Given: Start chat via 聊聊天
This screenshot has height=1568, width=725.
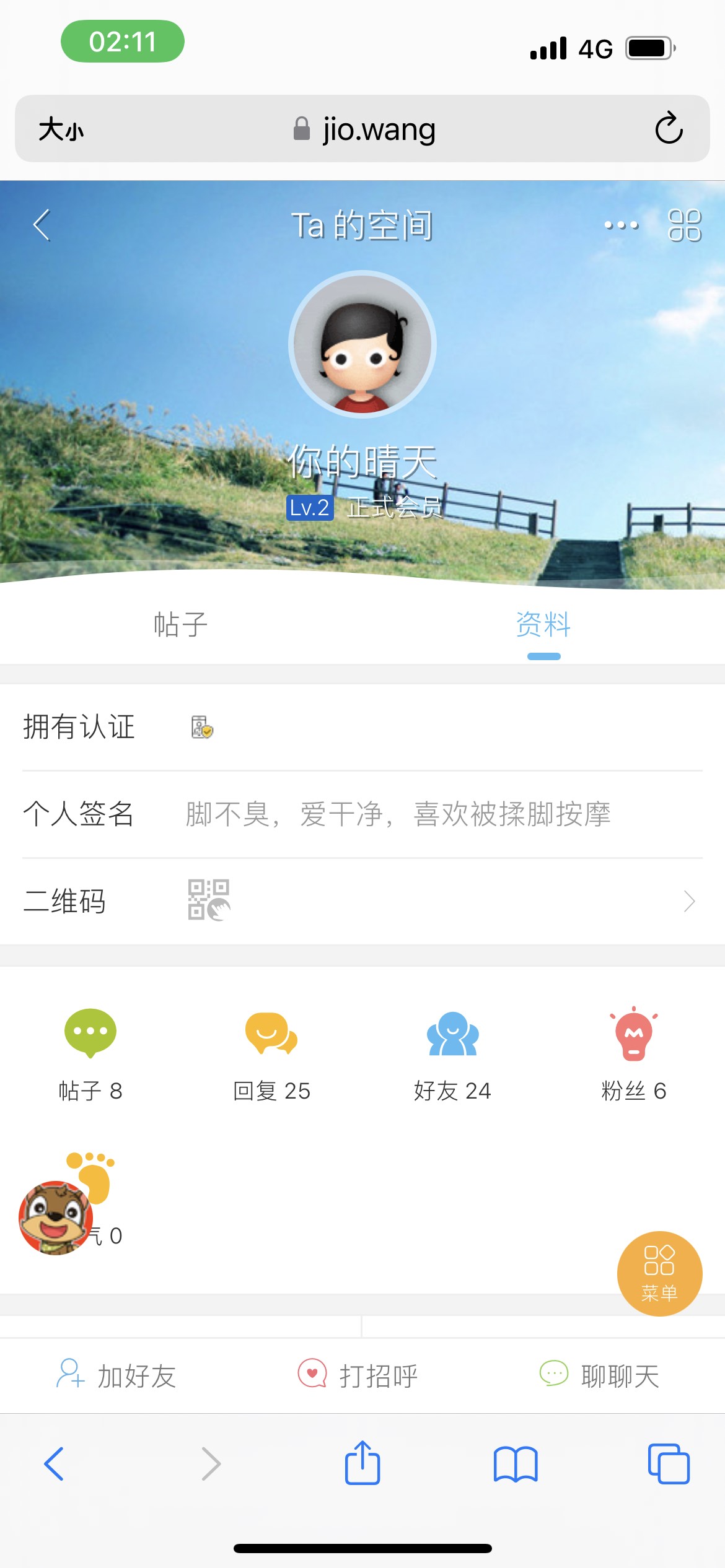Looking at the screenshot, I should [600, 1376].
